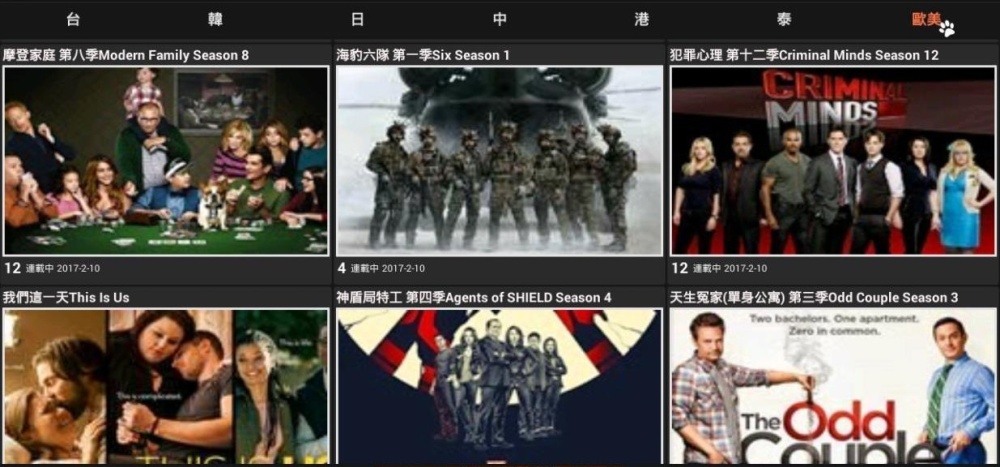The width and height of the screenshot is (1000, 467).
Task: Open the 中 tab
Action: pyautogui.click(x=500, y=19)
